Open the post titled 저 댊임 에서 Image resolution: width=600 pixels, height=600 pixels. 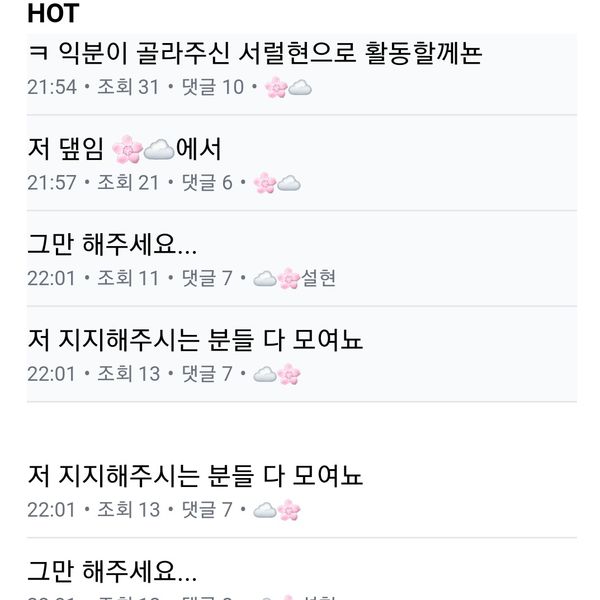click(x=125, y=150)
